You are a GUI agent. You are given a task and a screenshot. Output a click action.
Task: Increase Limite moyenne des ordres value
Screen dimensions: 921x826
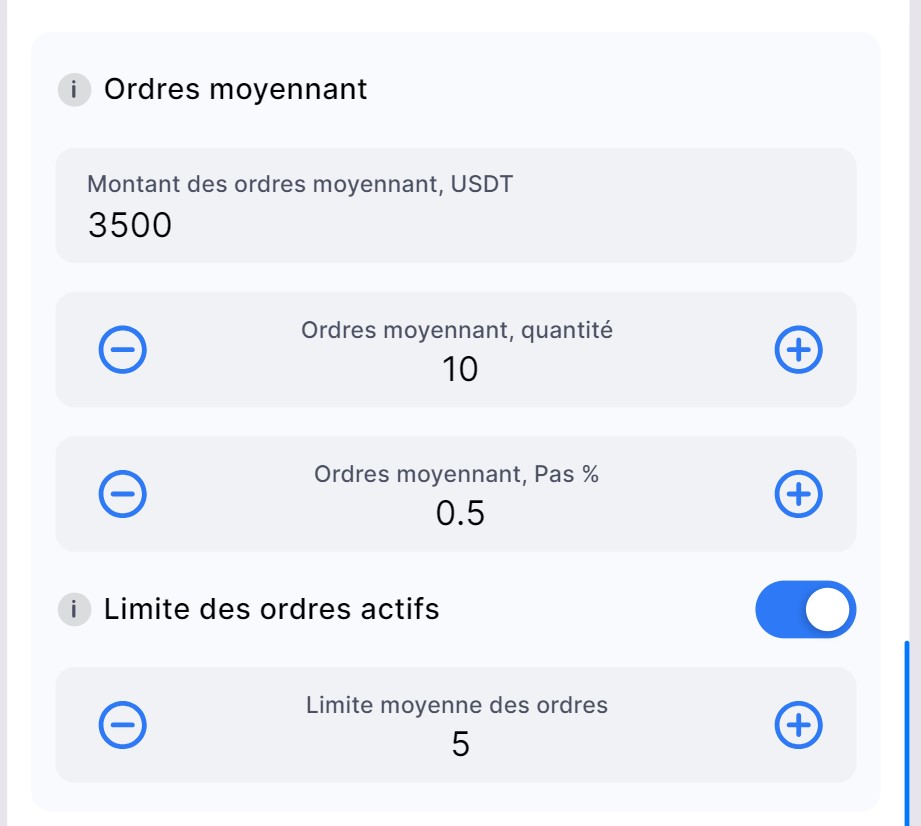pos(799,725)
